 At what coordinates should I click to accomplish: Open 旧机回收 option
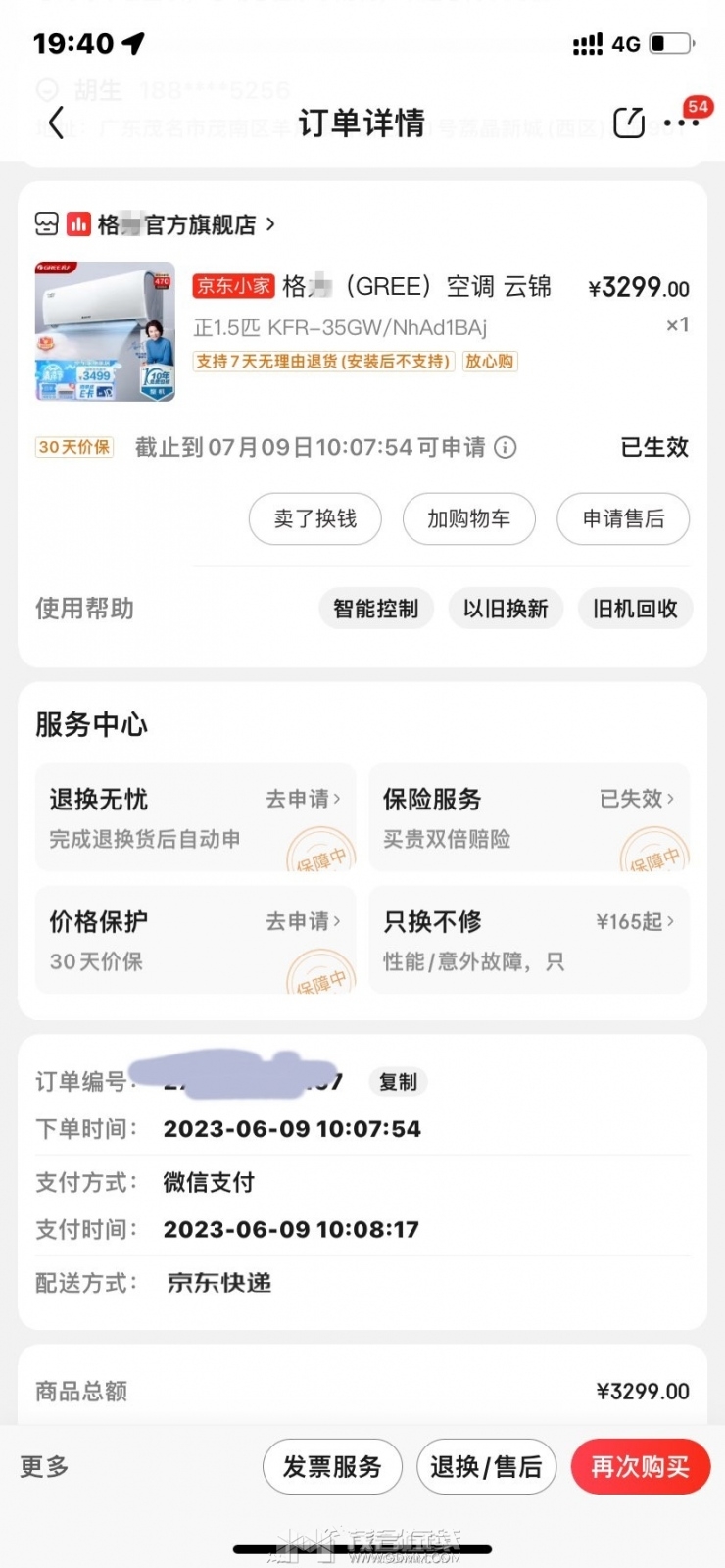click(635, 609)
